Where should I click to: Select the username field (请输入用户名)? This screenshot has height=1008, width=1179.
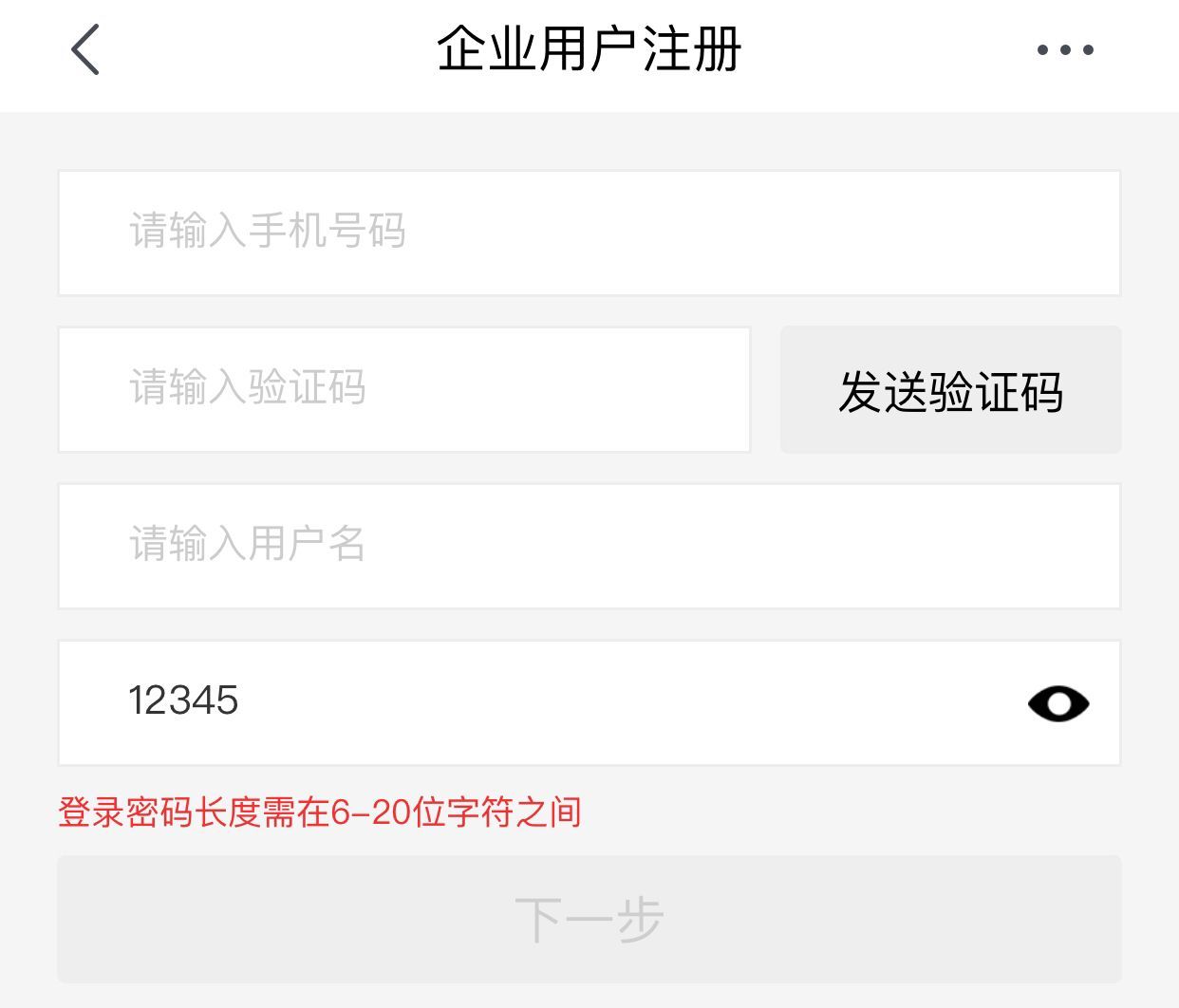[589, 546]
